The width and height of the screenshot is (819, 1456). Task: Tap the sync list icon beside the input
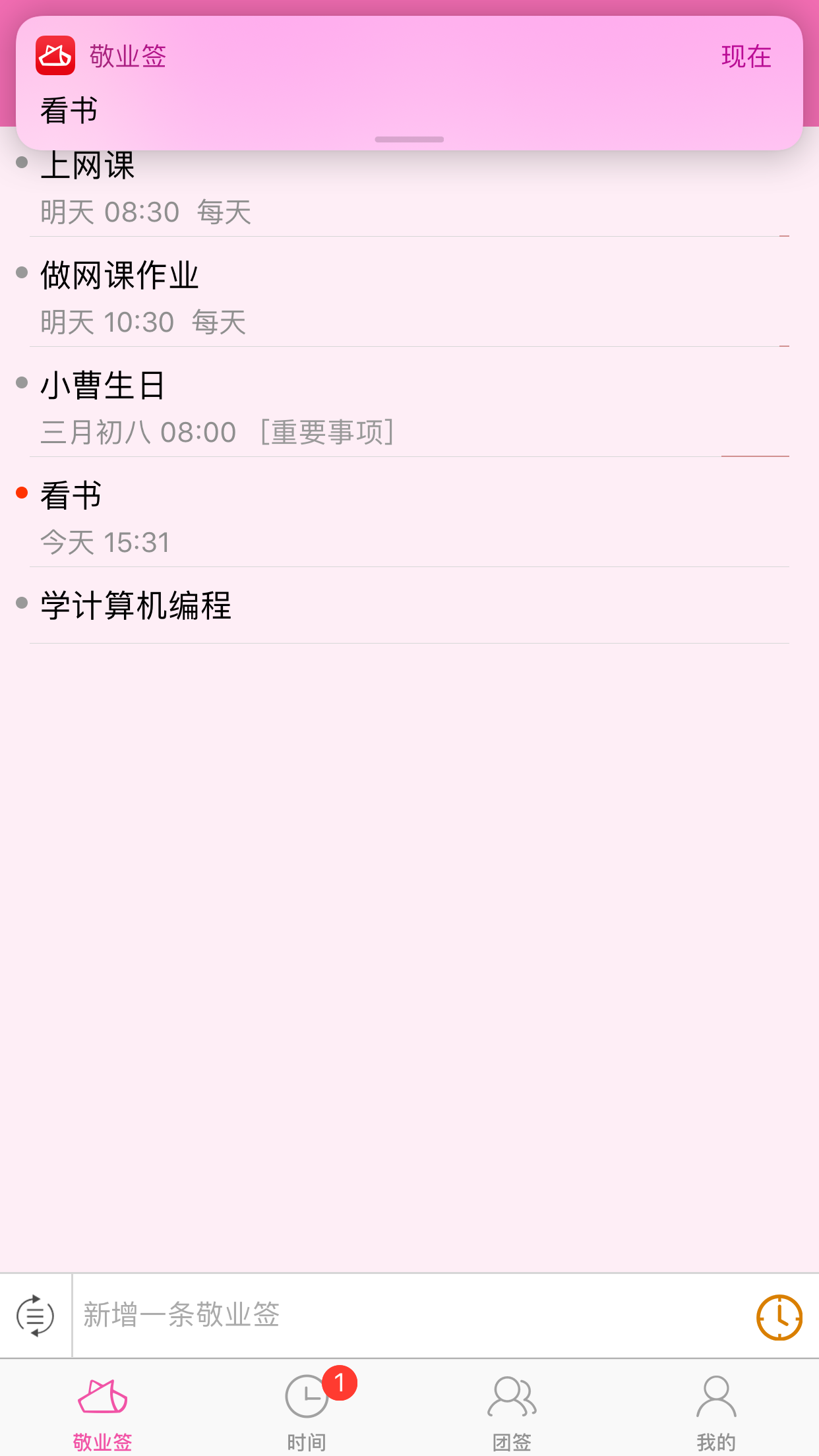35,1316
